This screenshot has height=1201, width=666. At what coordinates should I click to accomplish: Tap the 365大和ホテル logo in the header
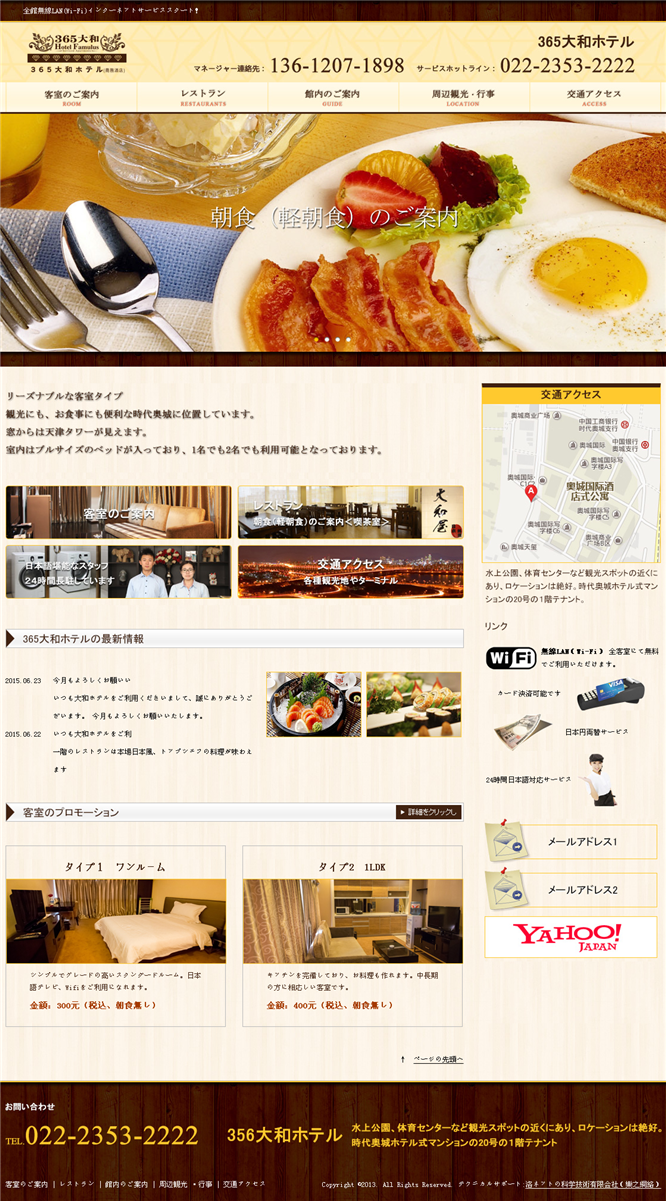[77, 55]
